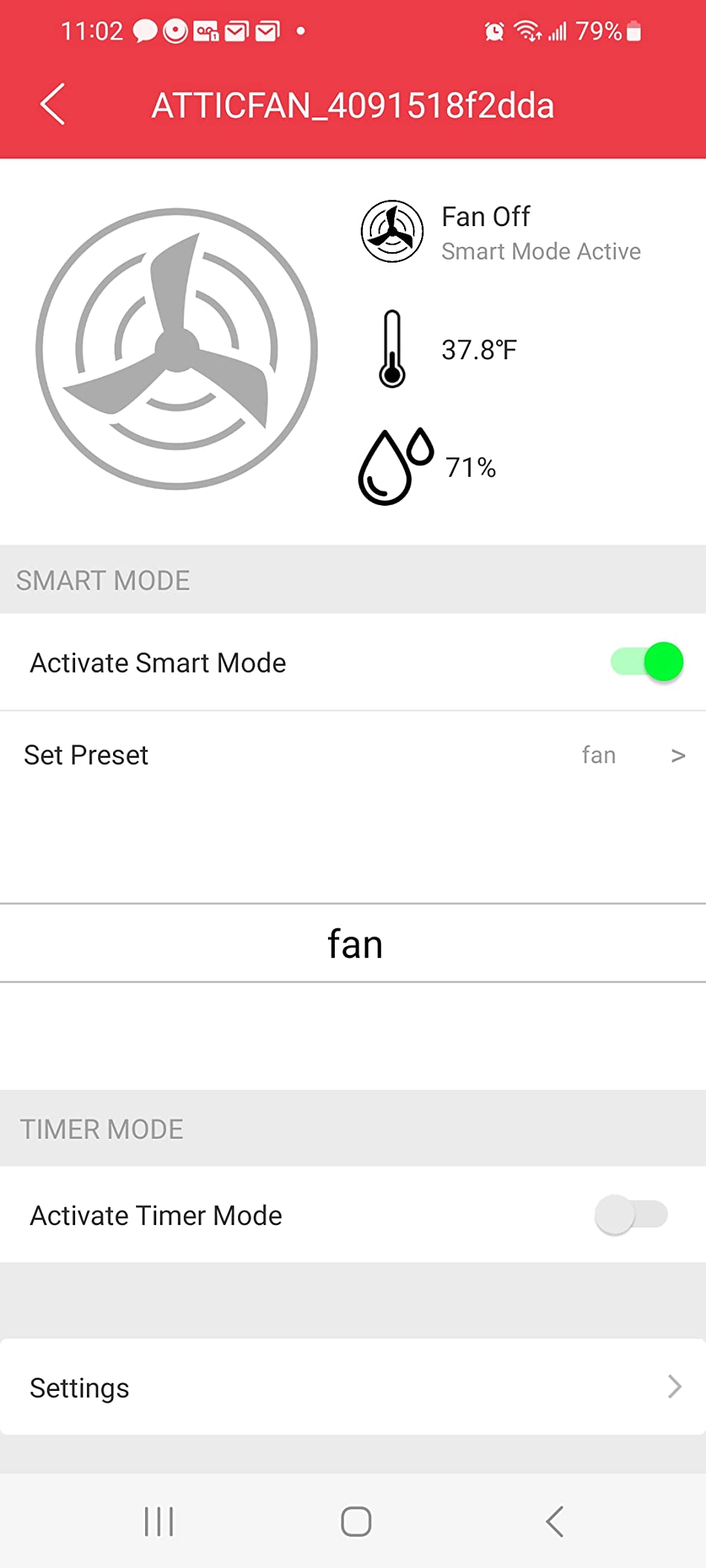
Task: Select 'fan' in the preset picker wheel
Action: 355,943
